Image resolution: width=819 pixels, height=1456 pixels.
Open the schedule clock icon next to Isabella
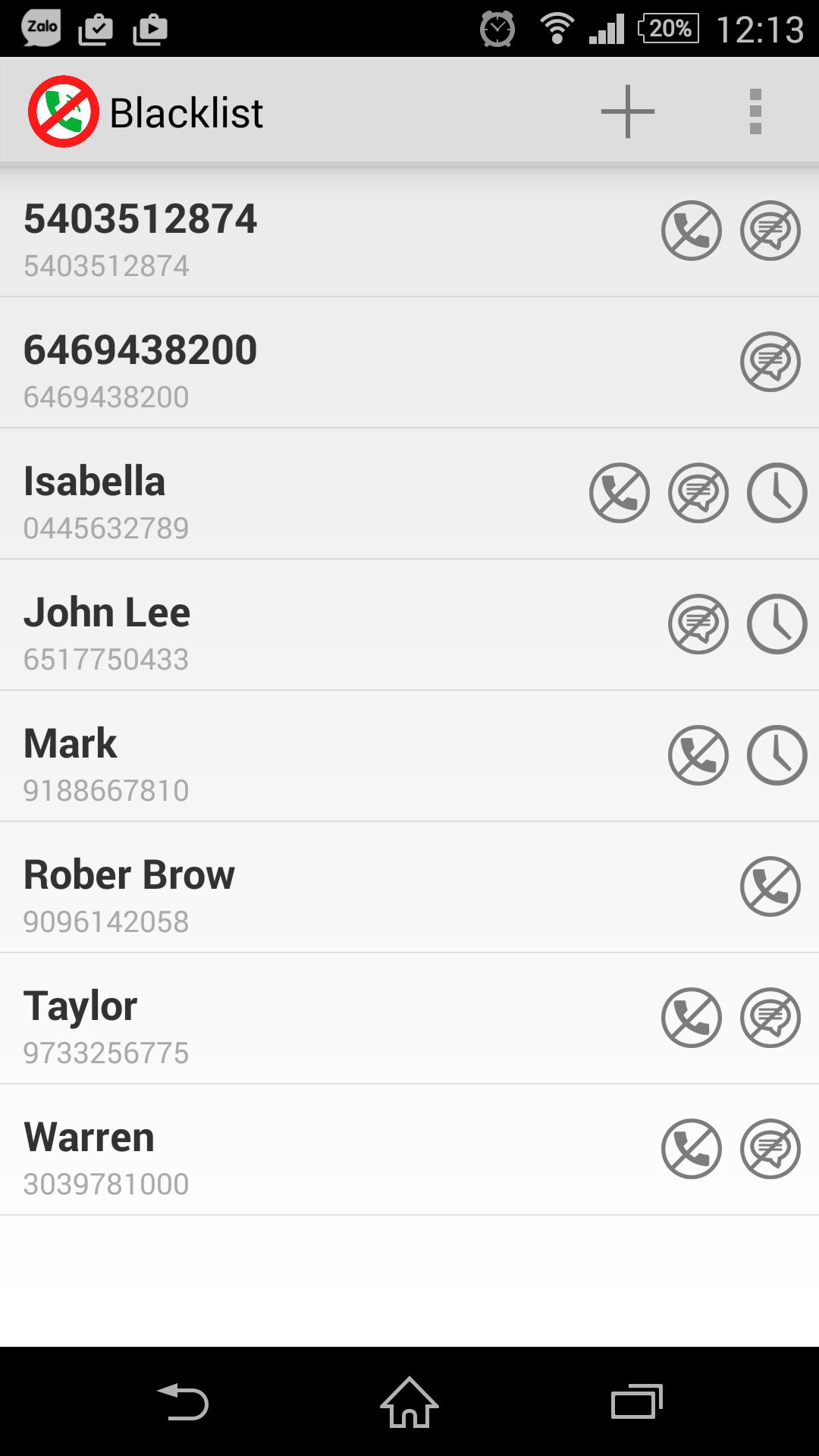(776, 493)
